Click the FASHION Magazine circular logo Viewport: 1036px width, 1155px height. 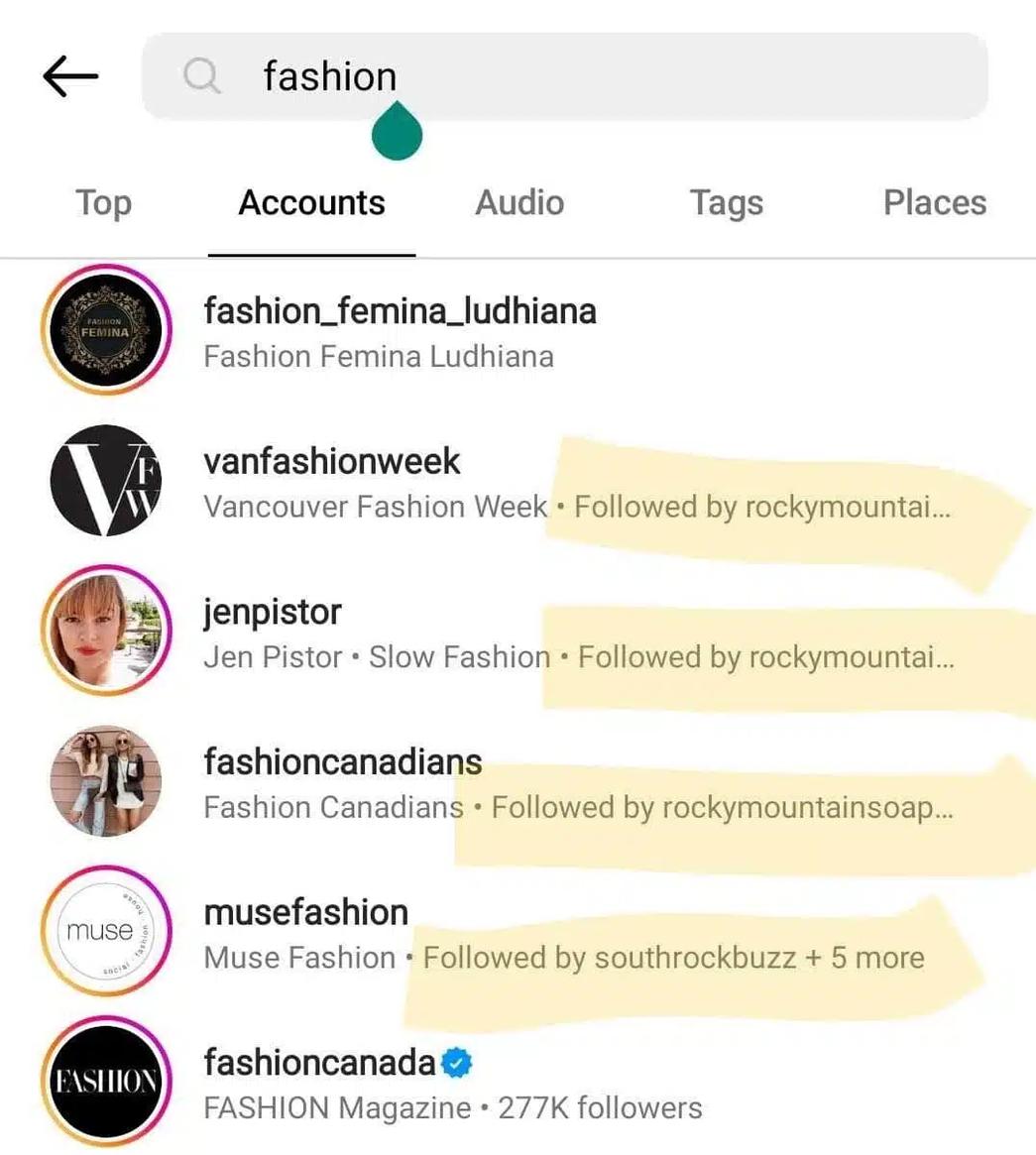[105, 1082]
